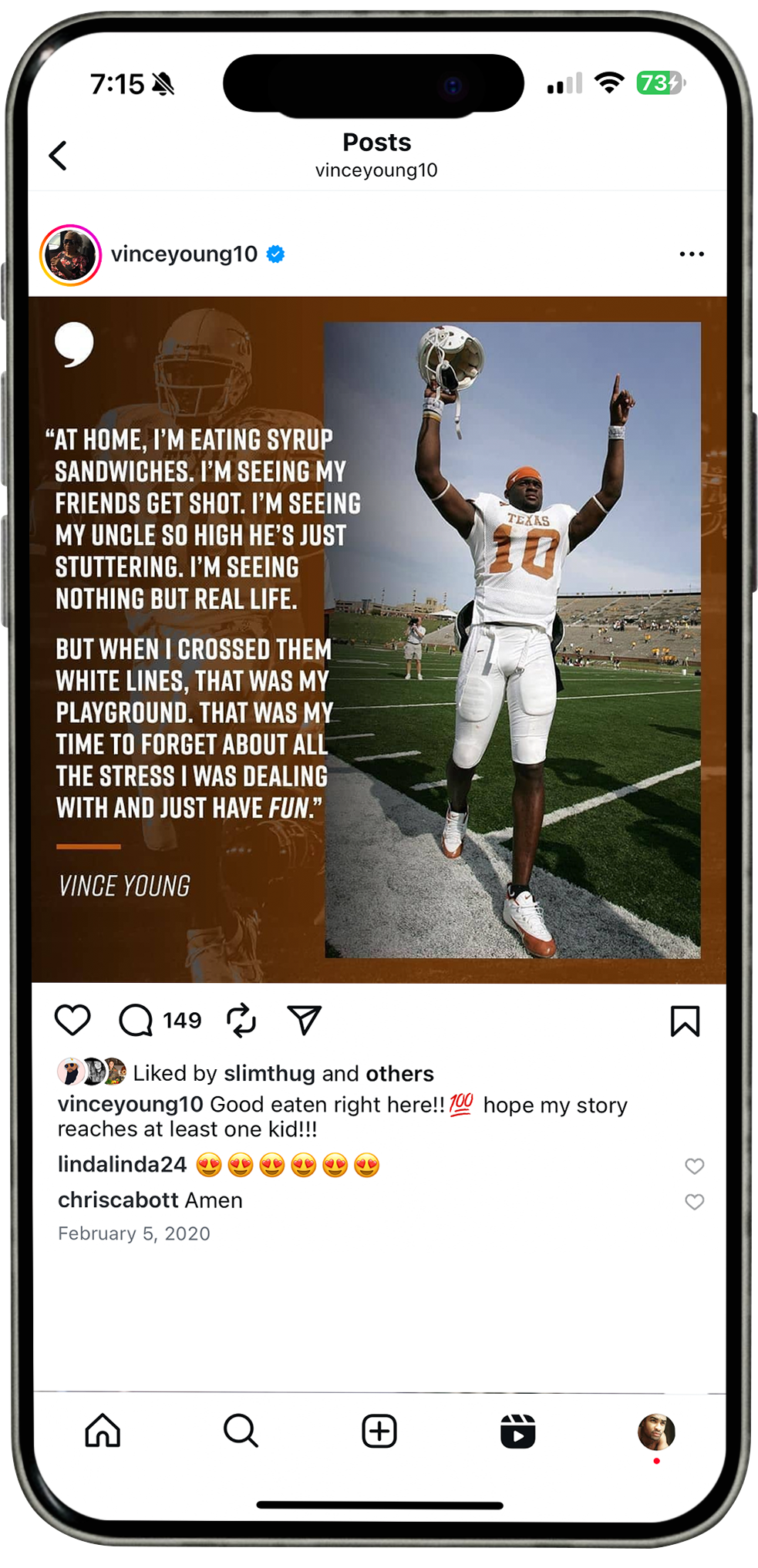Switch to the Search tab
The height and width of the screenshot is (1568, 758).
[241, 1431]
